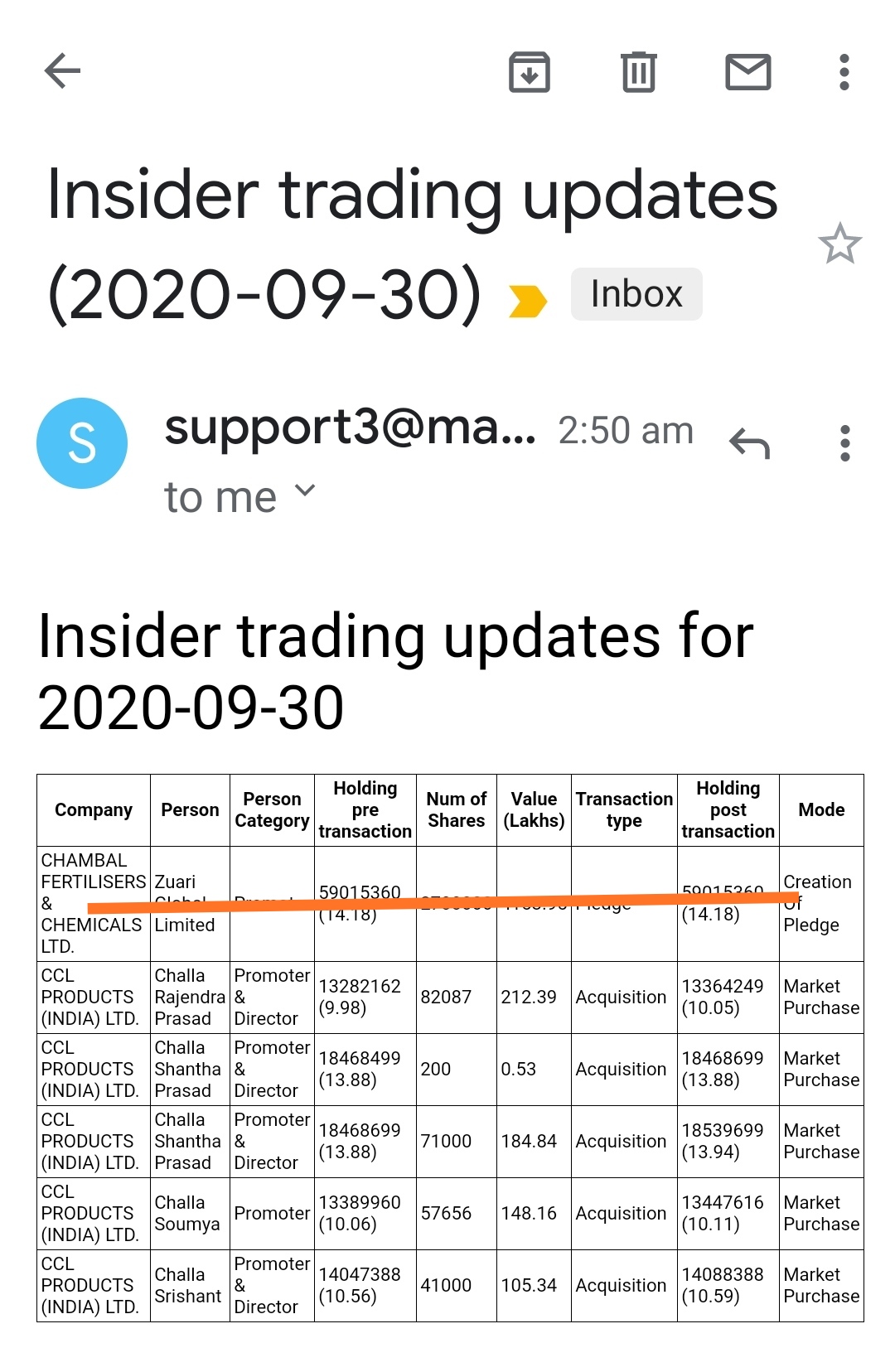Open the top overflow menu
Viewport: 895px width, 1372px height.
click(x=844, y=72)
